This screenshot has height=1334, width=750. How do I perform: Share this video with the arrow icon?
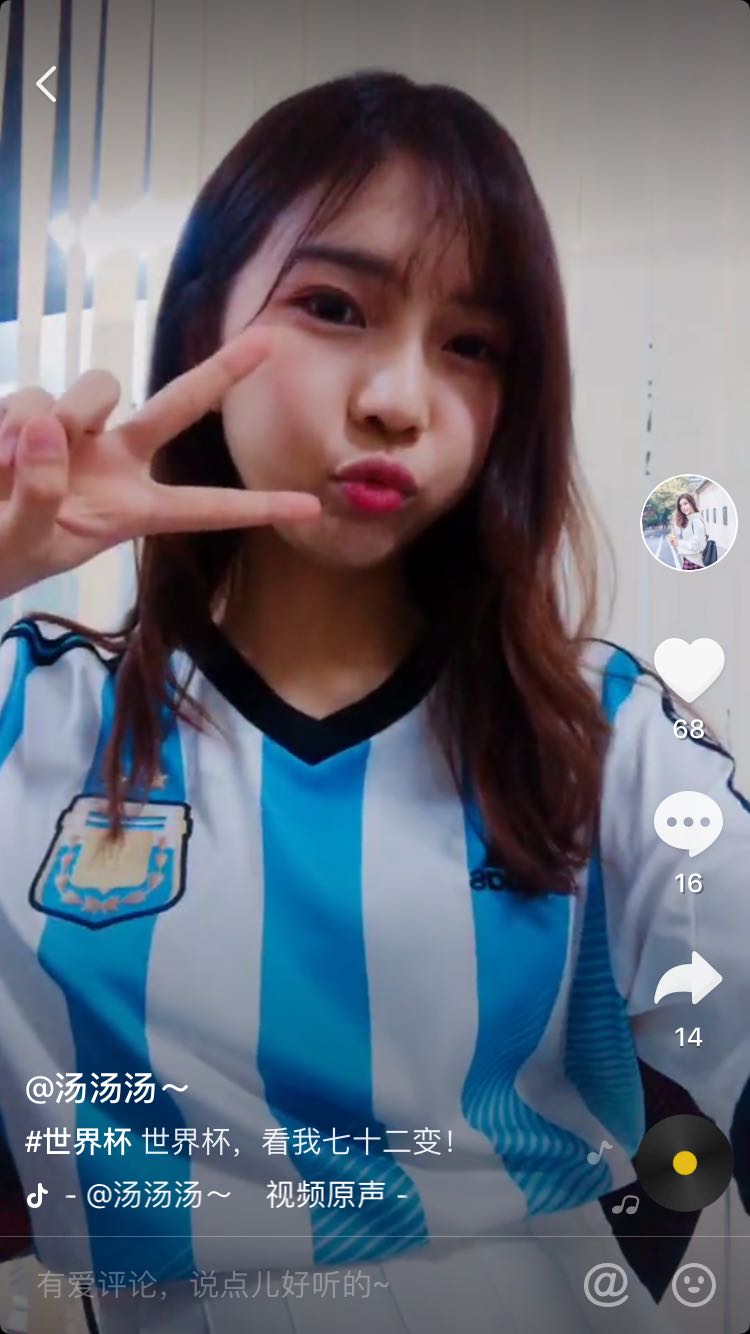coord(688,979)
